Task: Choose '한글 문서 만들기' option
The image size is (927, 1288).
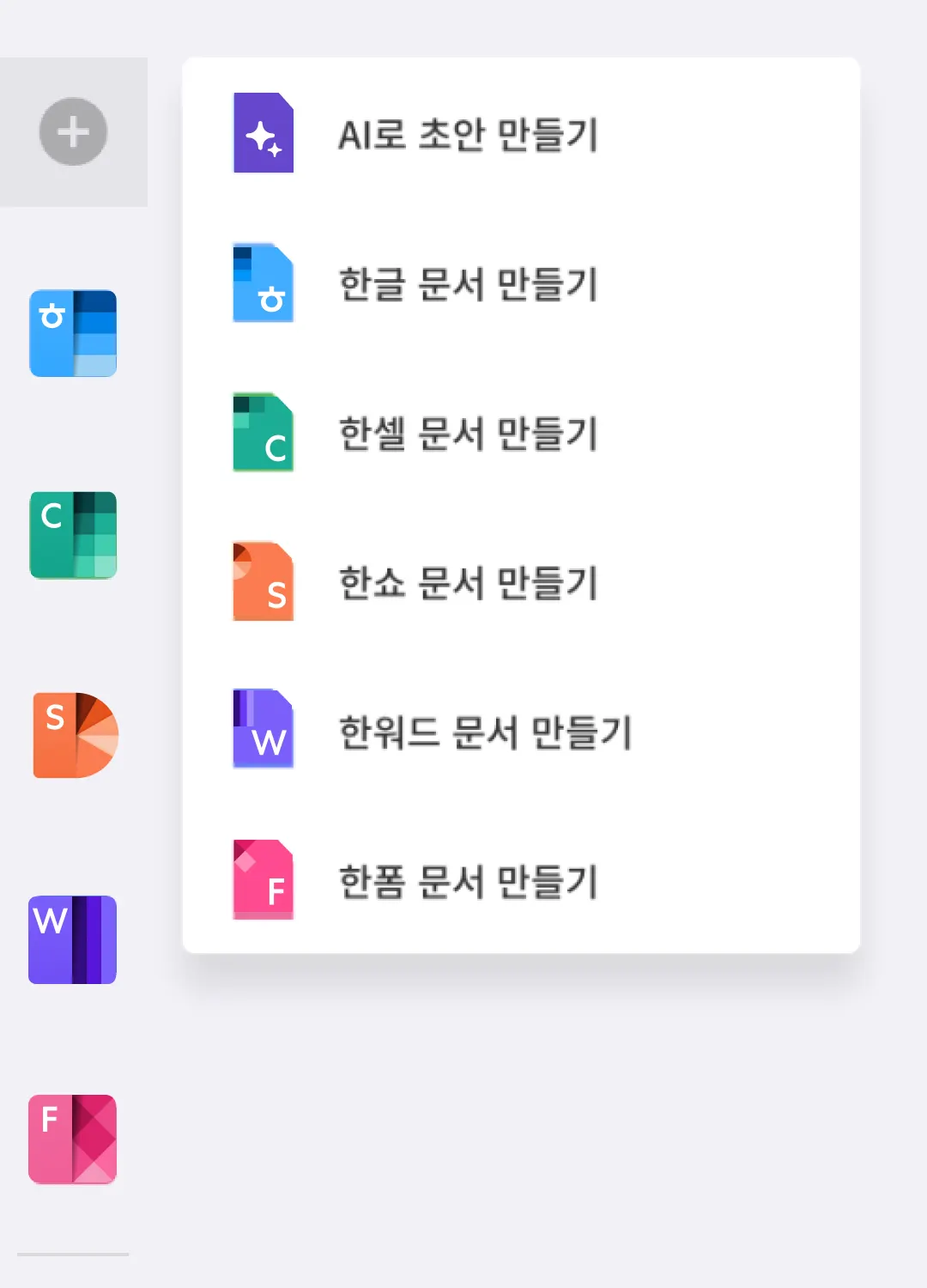Action: pos(468,284)
